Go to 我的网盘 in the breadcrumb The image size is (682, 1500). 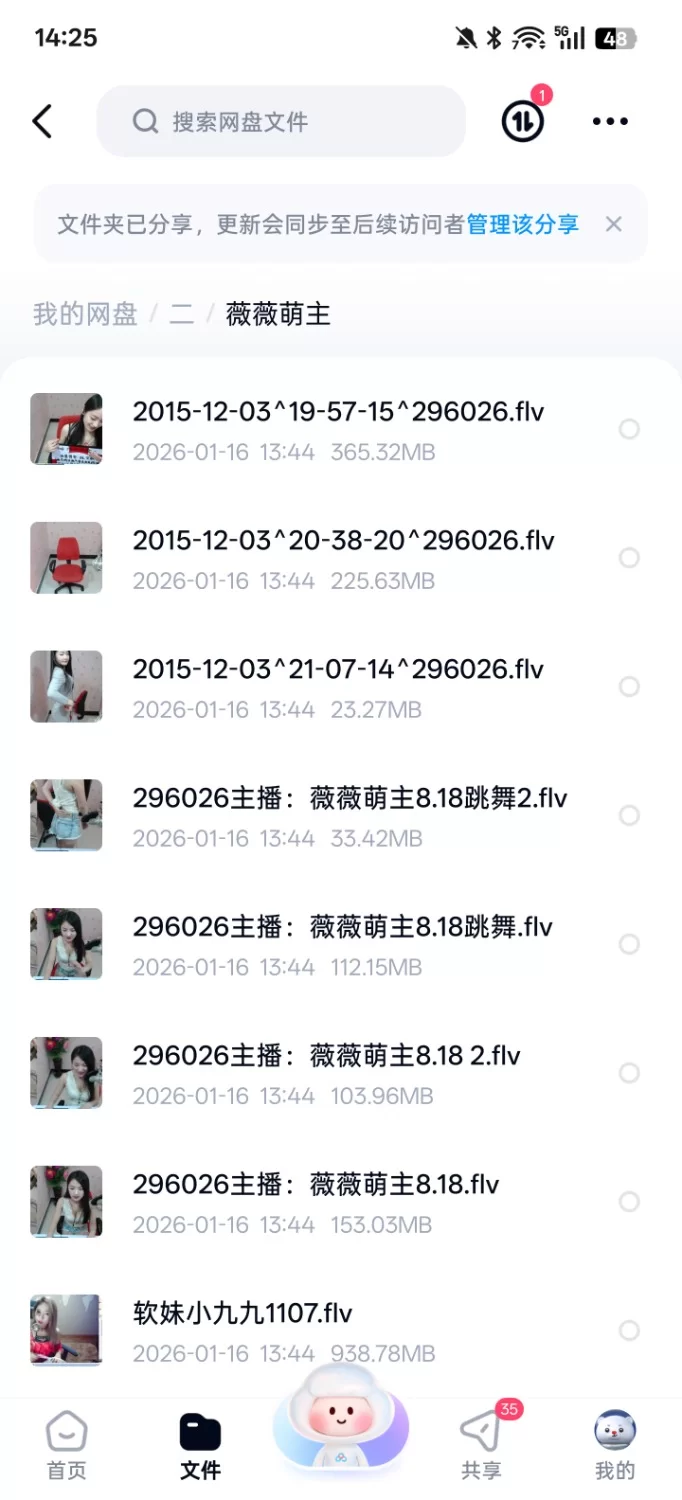[x=85, y=314]
